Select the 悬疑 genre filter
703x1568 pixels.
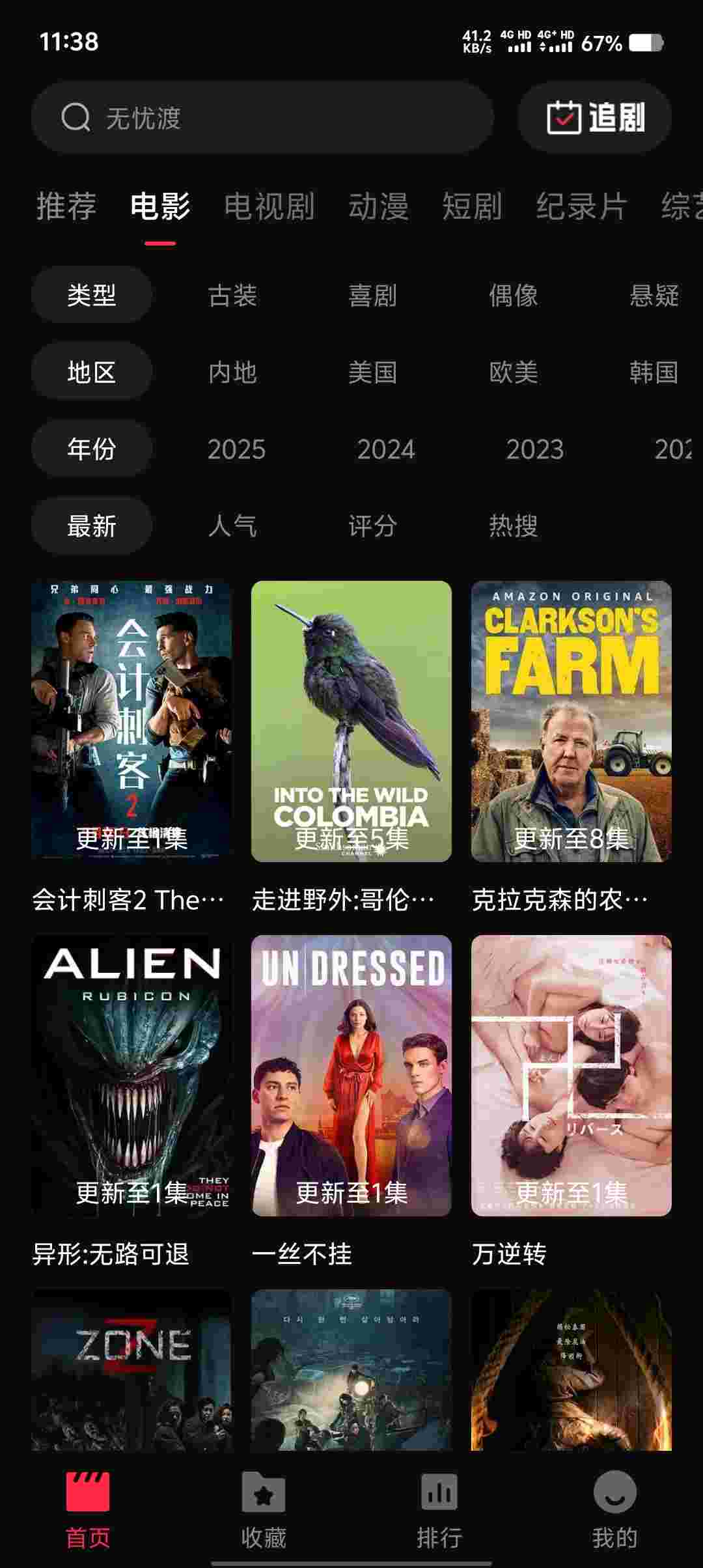[654, 296]
